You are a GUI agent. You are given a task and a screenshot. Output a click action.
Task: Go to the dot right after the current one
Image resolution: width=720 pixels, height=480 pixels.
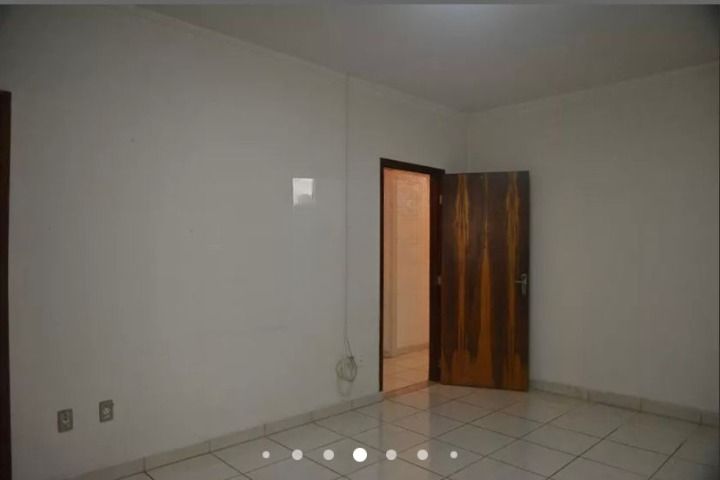(x=391, y=454)
